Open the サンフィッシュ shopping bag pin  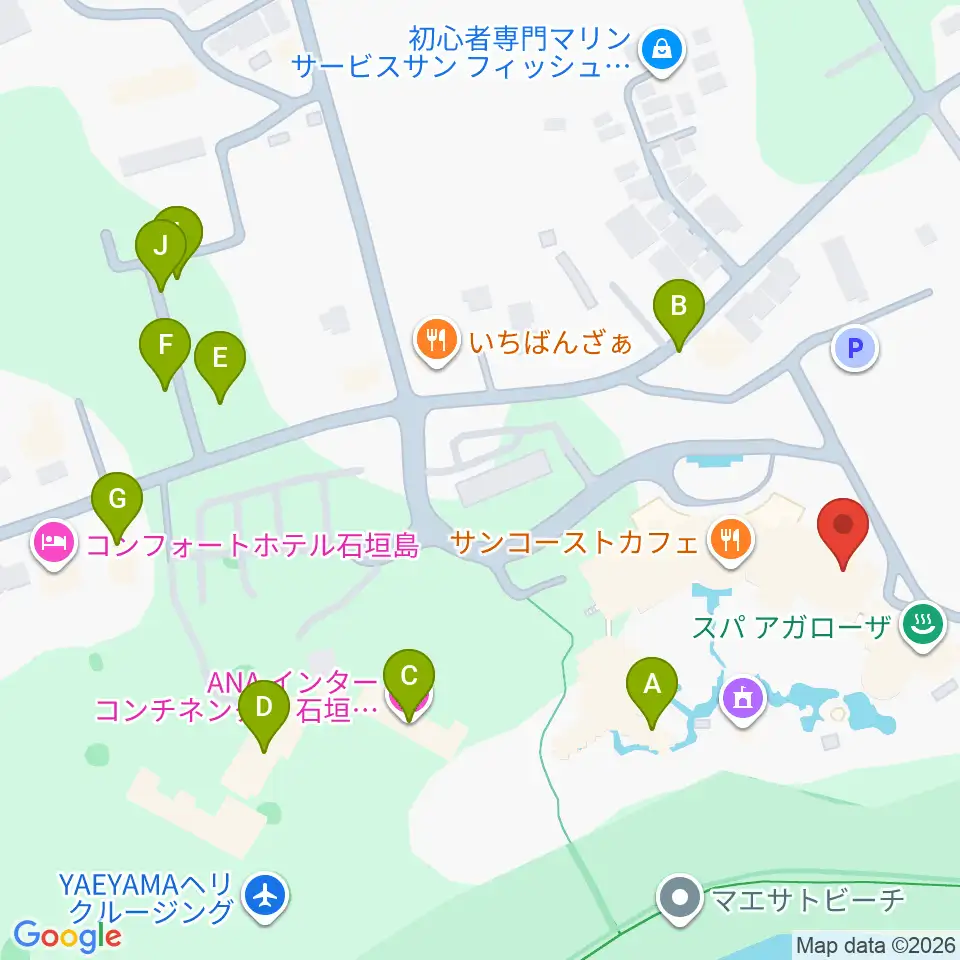coord(662,51)
